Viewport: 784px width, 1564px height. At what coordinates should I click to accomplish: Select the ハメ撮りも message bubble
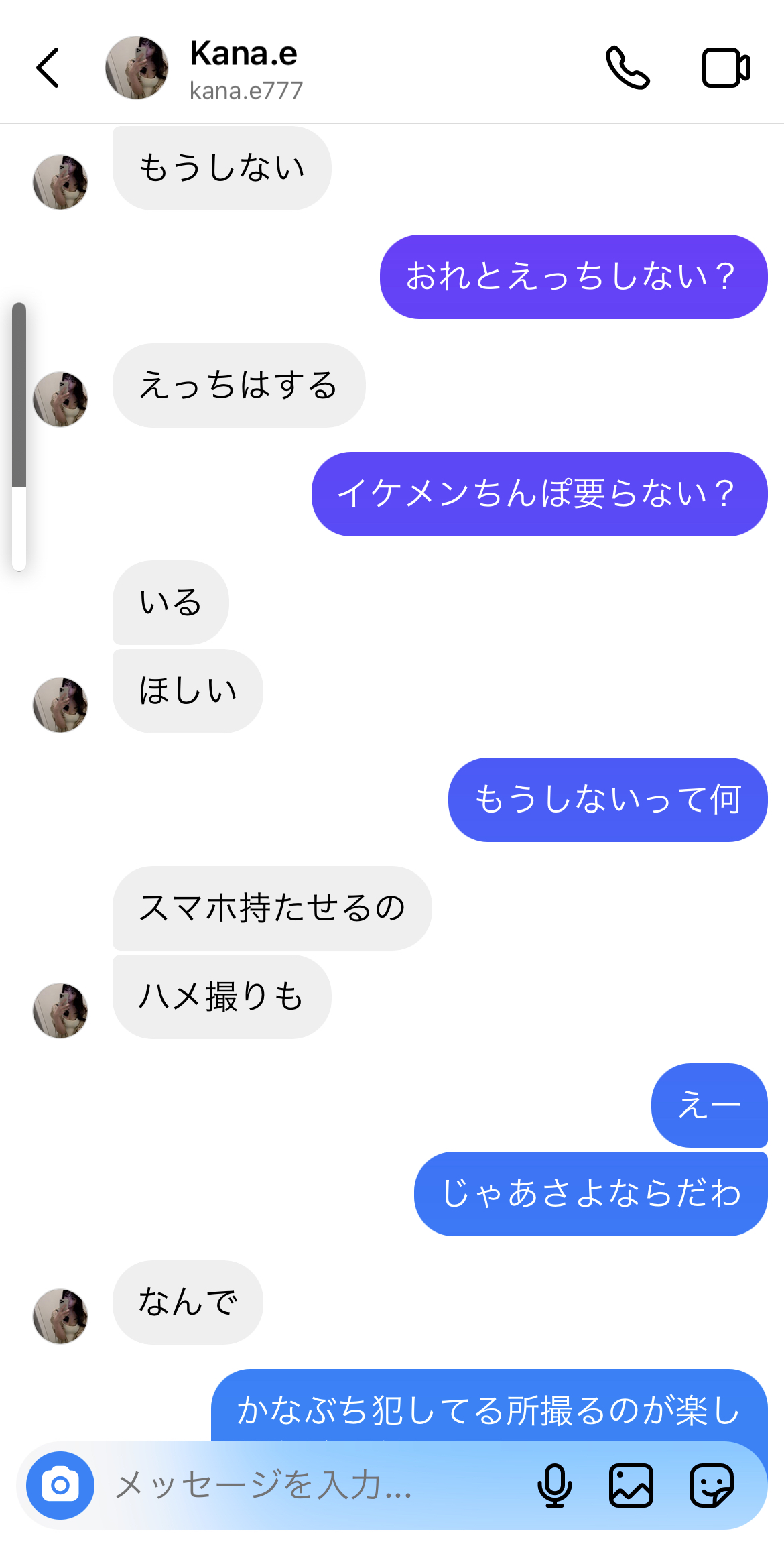coord(220,997)
